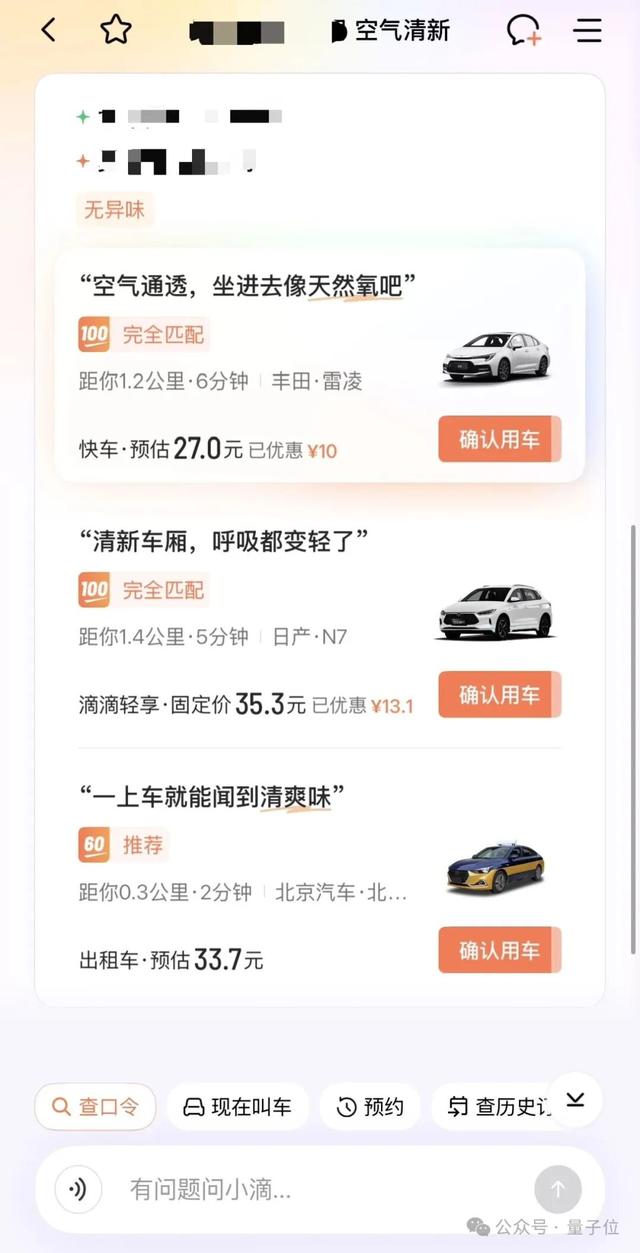Viewport: 640px width, 1253px height.
Task: Activate the voice input icon
Action: click(x=78, y=1189)
